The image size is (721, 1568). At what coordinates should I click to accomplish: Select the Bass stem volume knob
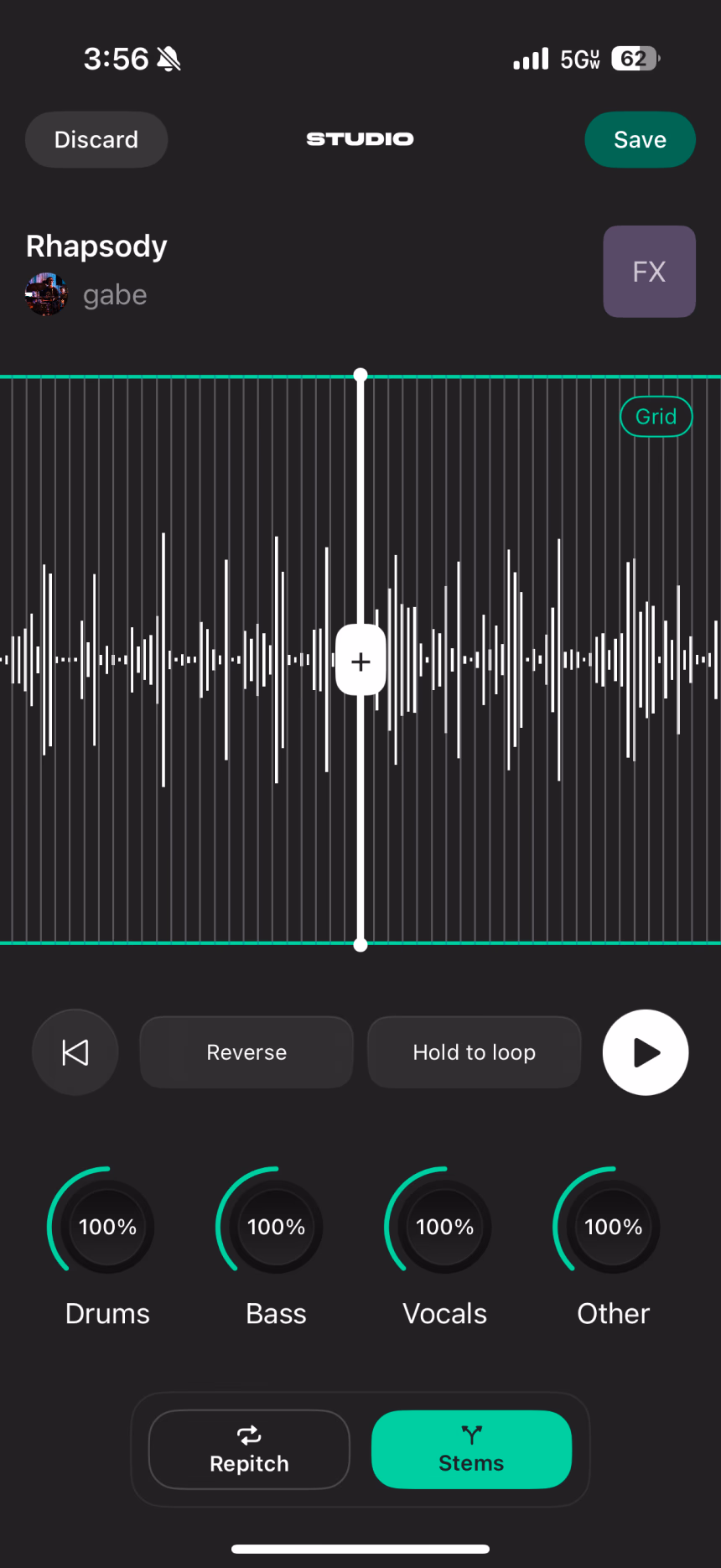pos(276,1227)
